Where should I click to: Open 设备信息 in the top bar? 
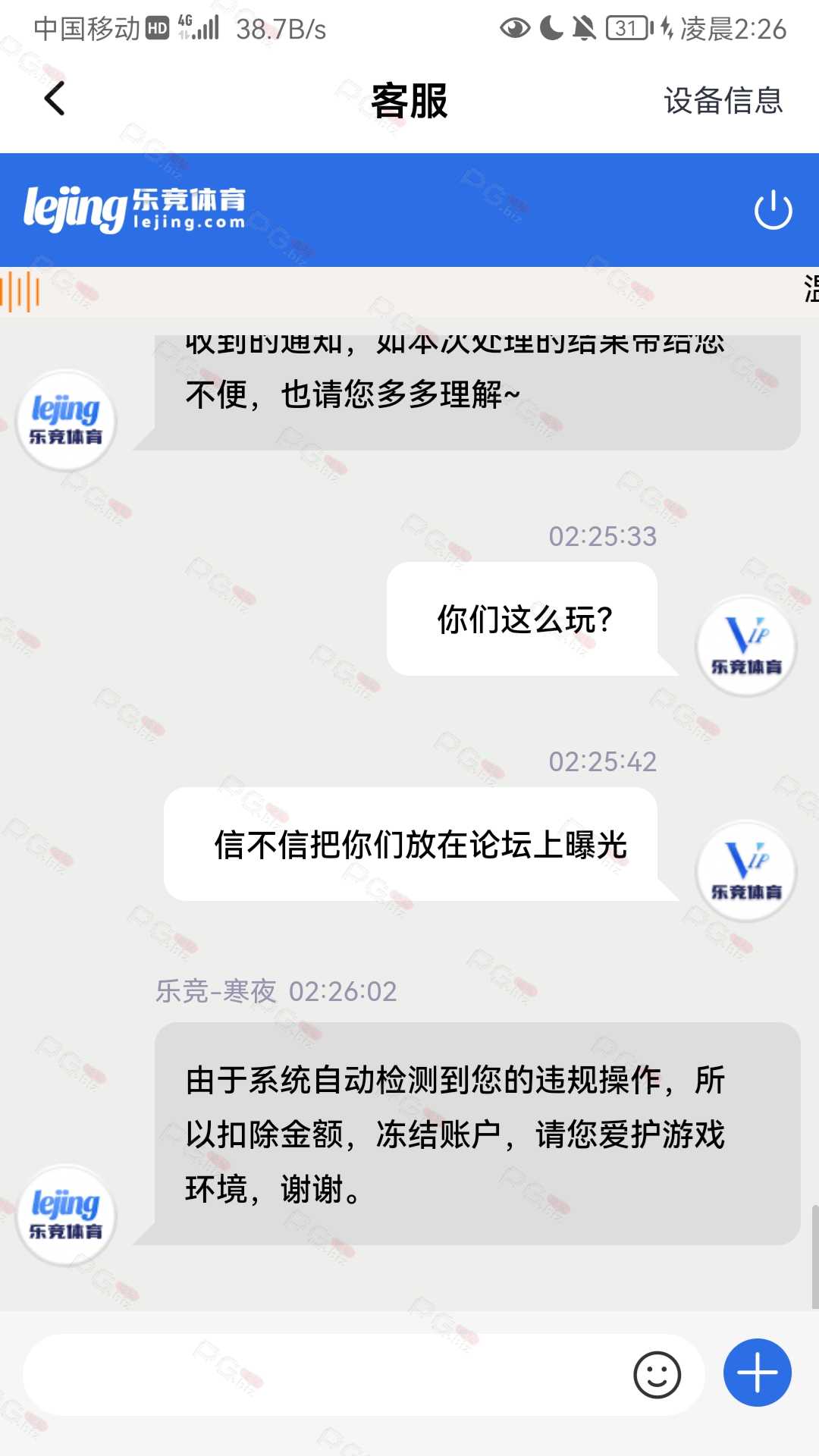point(723,100)
